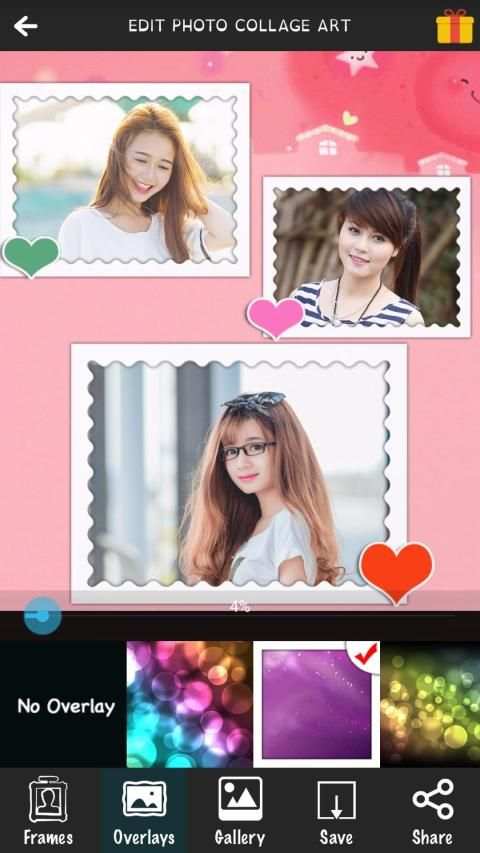The height and width of the screenshot is (853, 480).
Task: Select the top-left photo with green heart
Action: [125, 180]
